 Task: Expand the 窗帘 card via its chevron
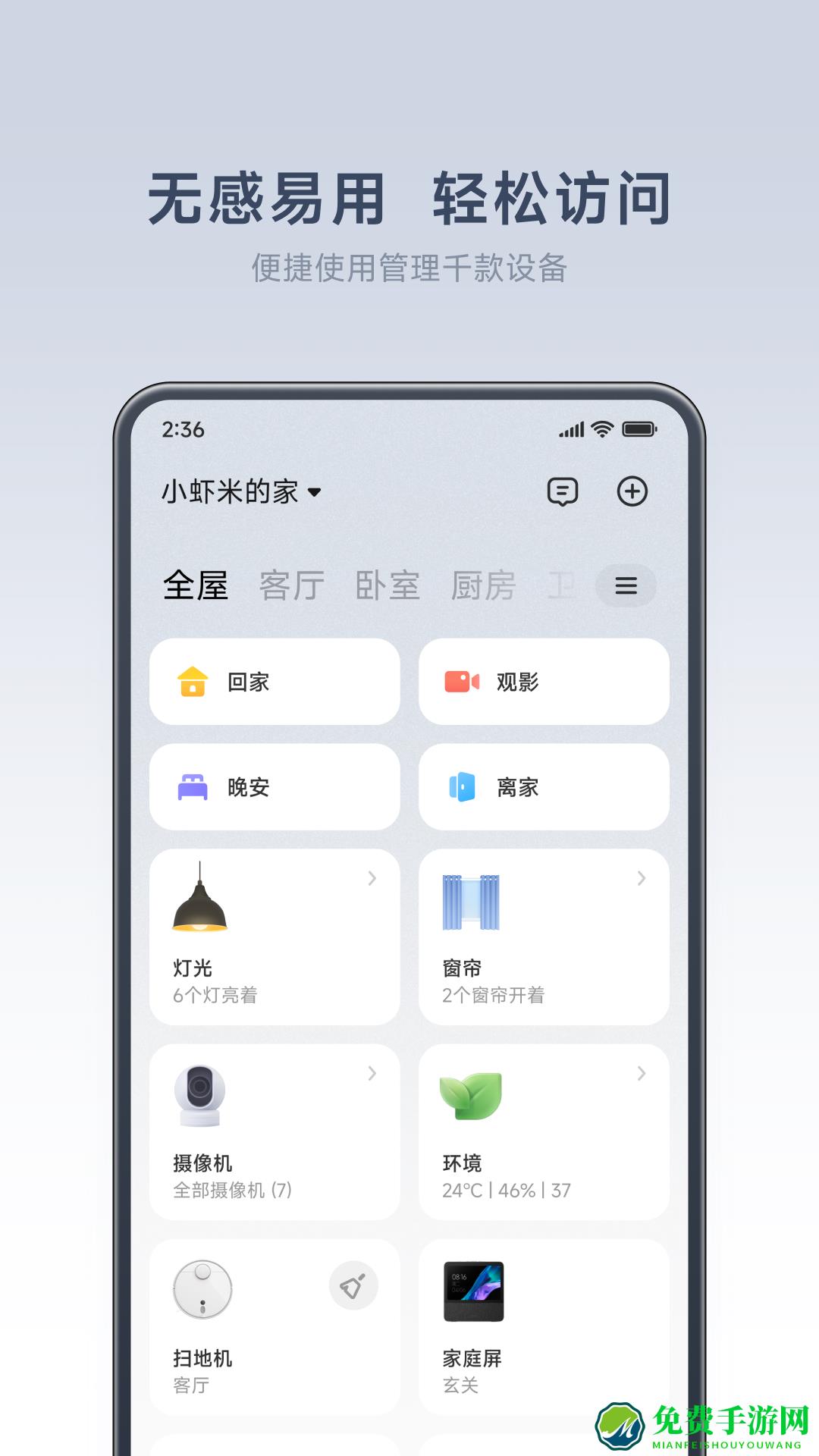642,880
